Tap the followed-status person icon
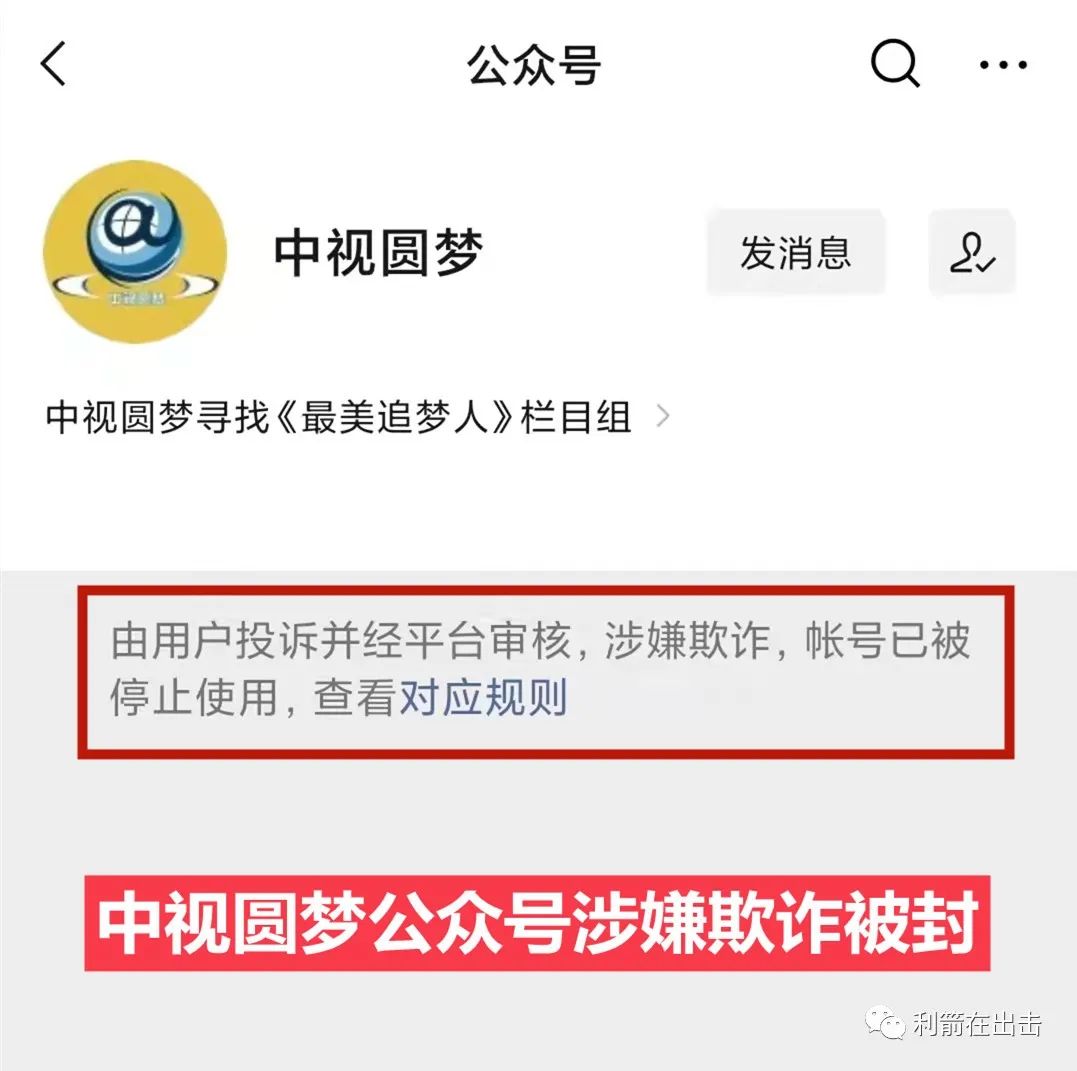Image resolution: width=1077 pixels, height=1071 pixels. (x=971, y=253)
